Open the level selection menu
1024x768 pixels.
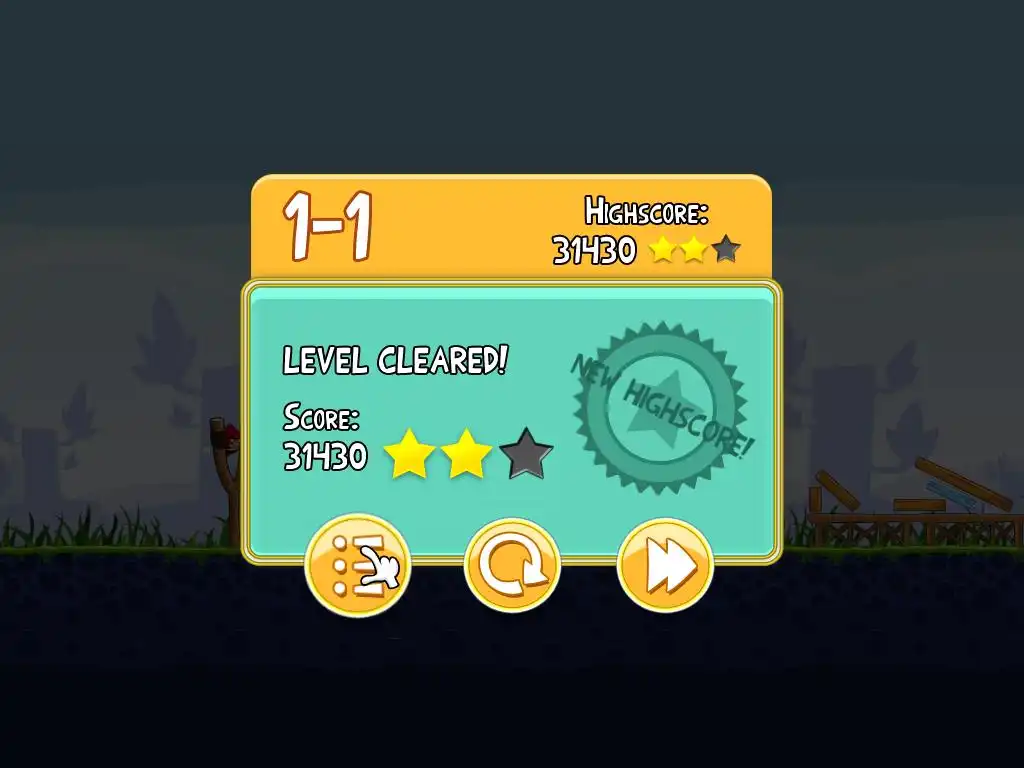pyautogui.click(x=357, y=566)
